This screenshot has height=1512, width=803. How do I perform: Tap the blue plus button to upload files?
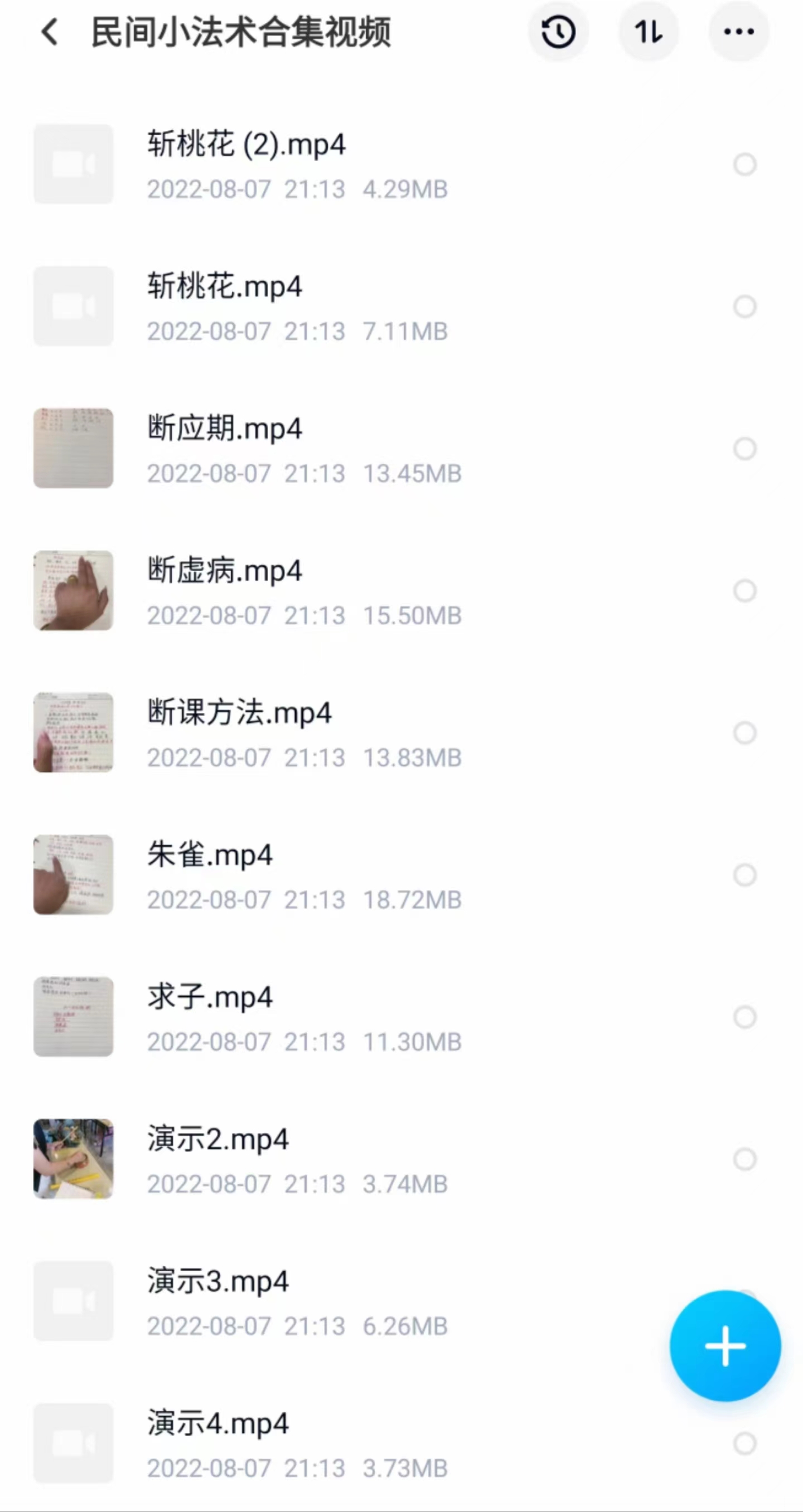coord(726,1346)
